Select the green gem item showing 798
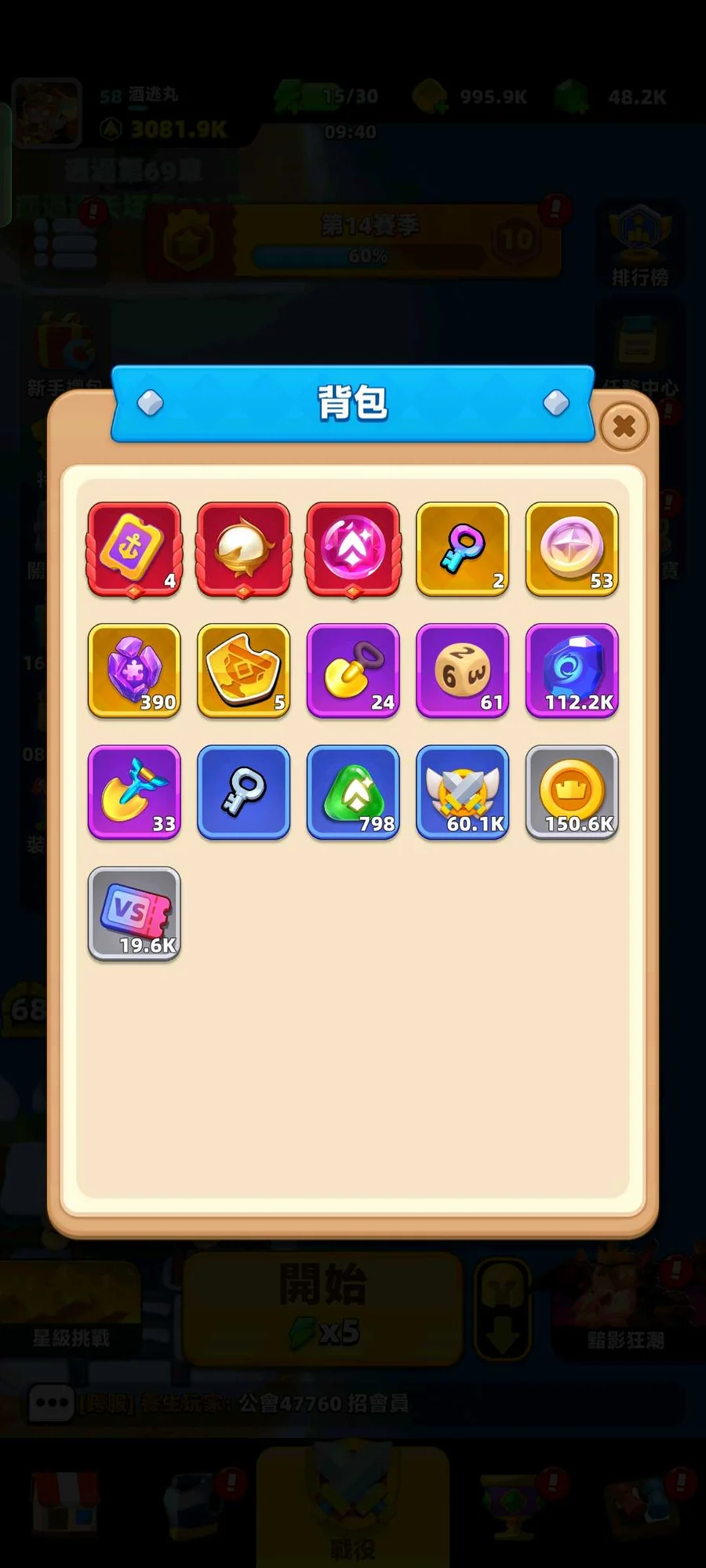Image resolution: width=706 pixels, height=1568 pixels. tap(353, 793)
